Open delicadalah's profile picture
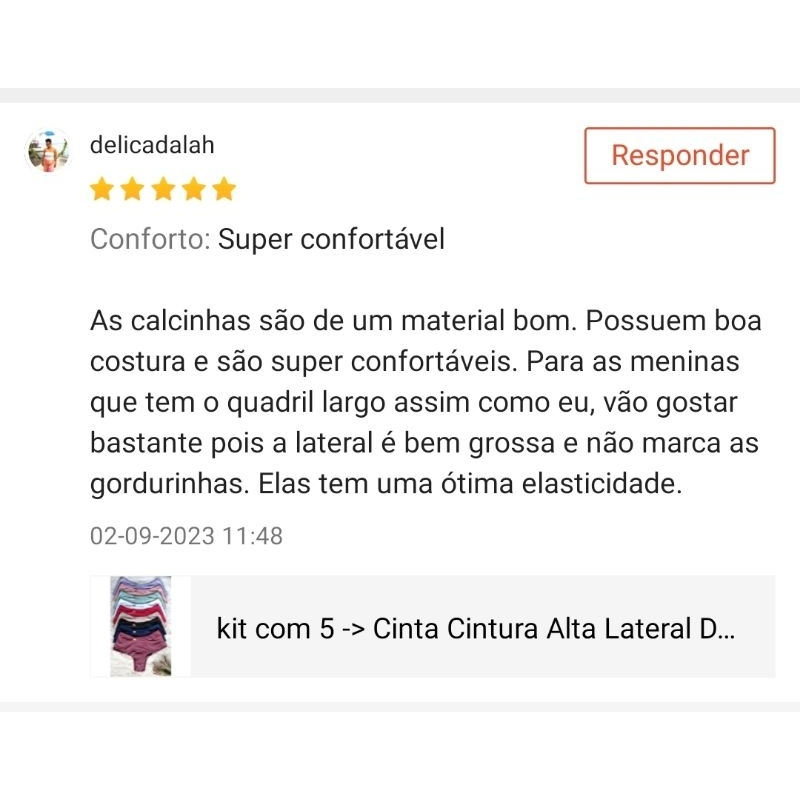The image size is (800, 800). point(47,151)
